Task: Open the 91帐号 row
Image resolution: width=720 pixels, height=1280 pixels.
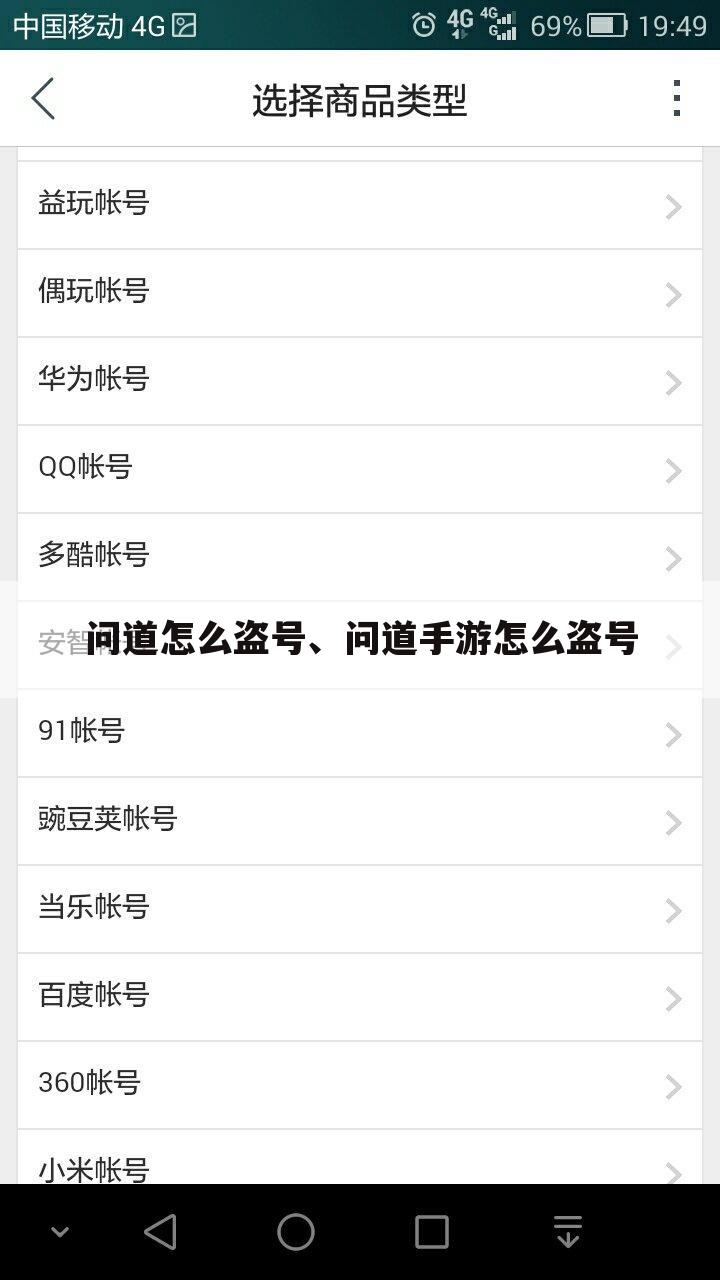Action: (x=359, y=733)
